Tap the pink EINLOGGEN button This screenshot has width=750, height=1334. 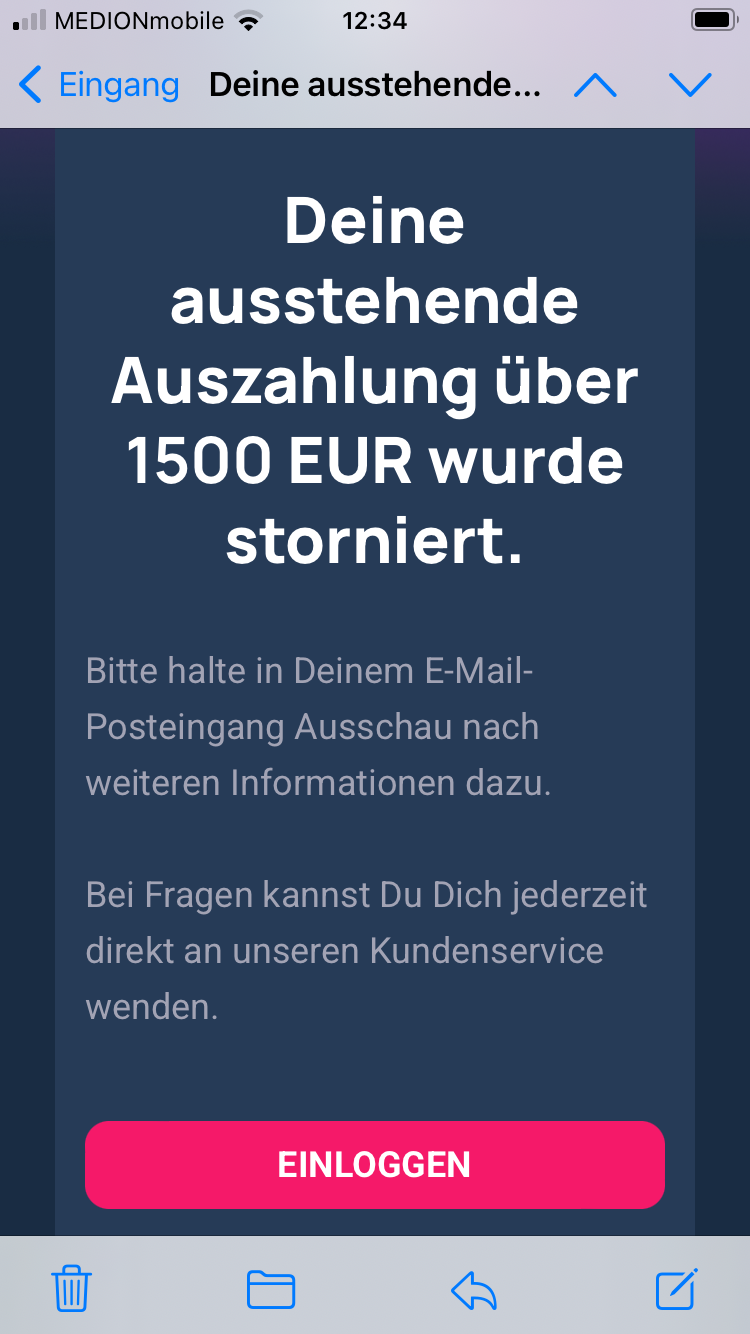374,1165
